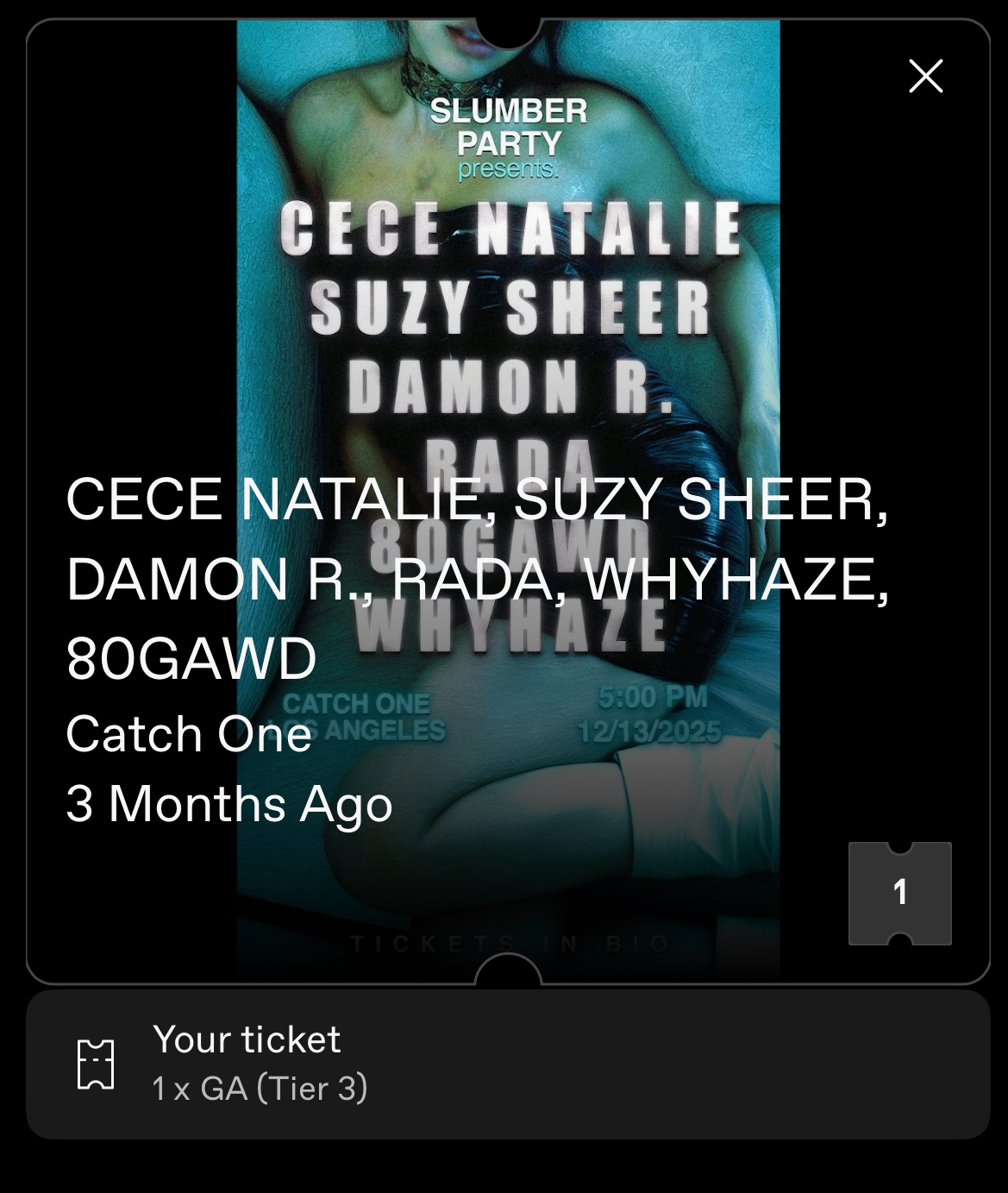The height and width of the screenshot is (1193, 1008).
Task: Open the ticket count badge
Action: click(x=899, y=893)
